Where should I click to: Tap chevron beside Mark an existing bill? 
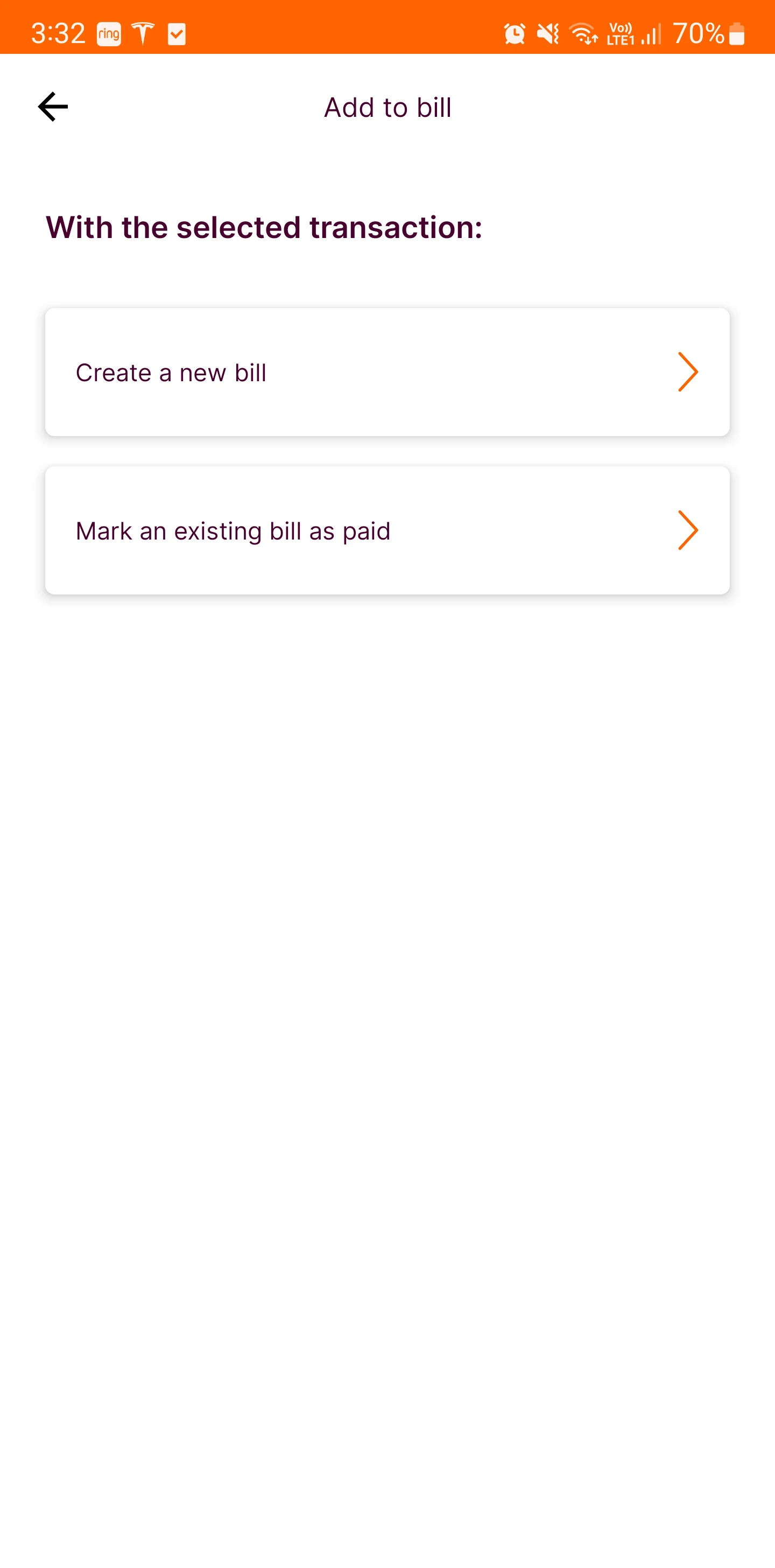coord(687,529)
